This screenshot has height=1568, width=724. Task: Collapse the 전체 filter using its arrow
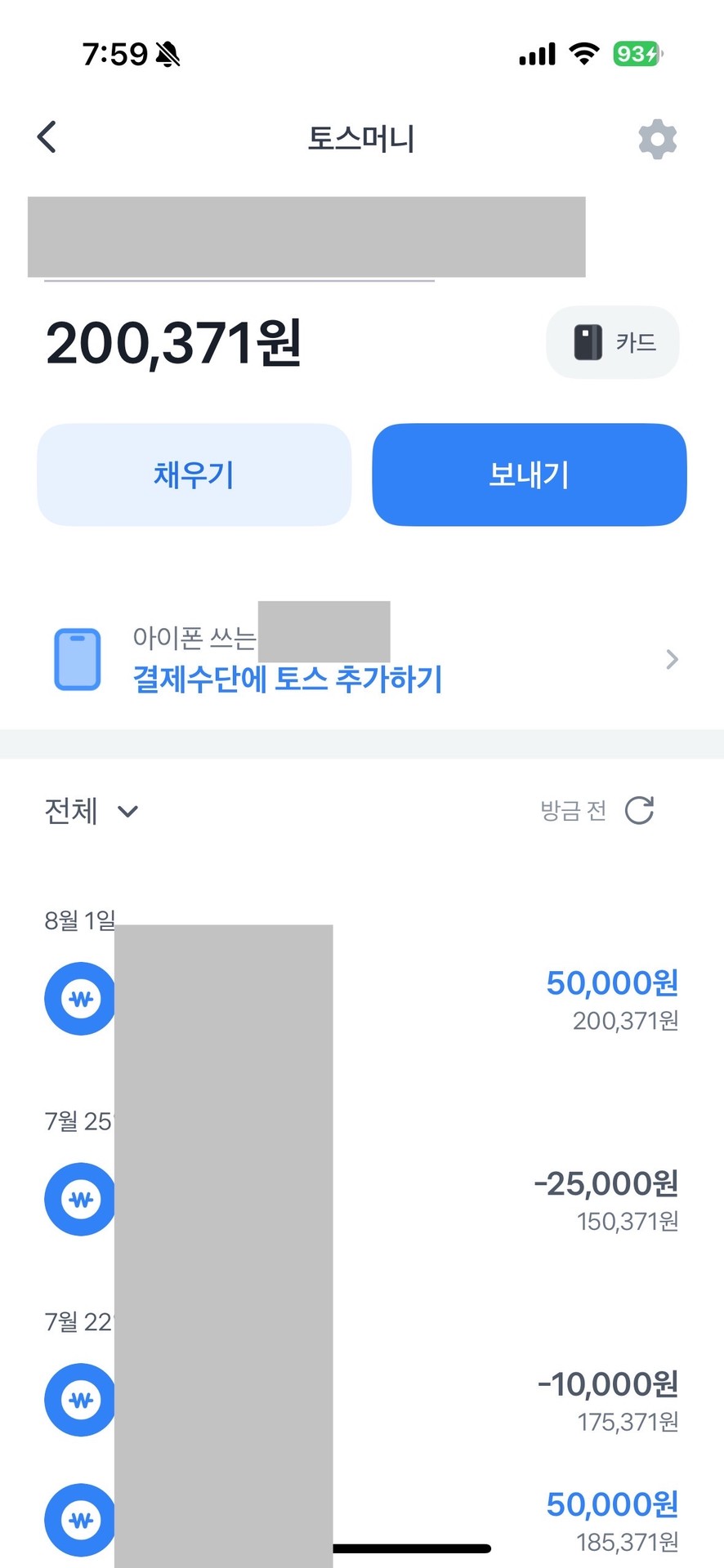pos(127,813)
